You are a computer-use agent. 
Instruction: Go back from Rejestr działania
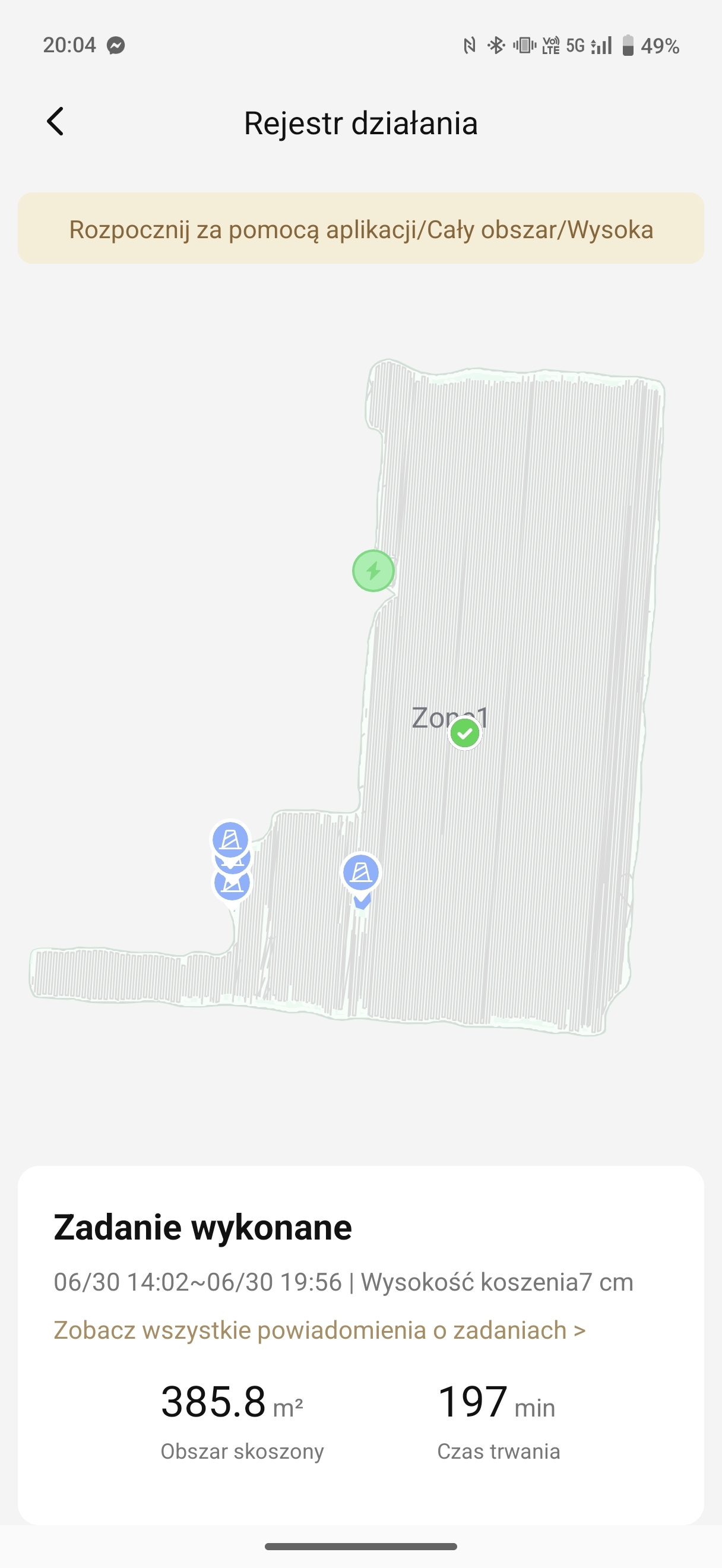55,121
